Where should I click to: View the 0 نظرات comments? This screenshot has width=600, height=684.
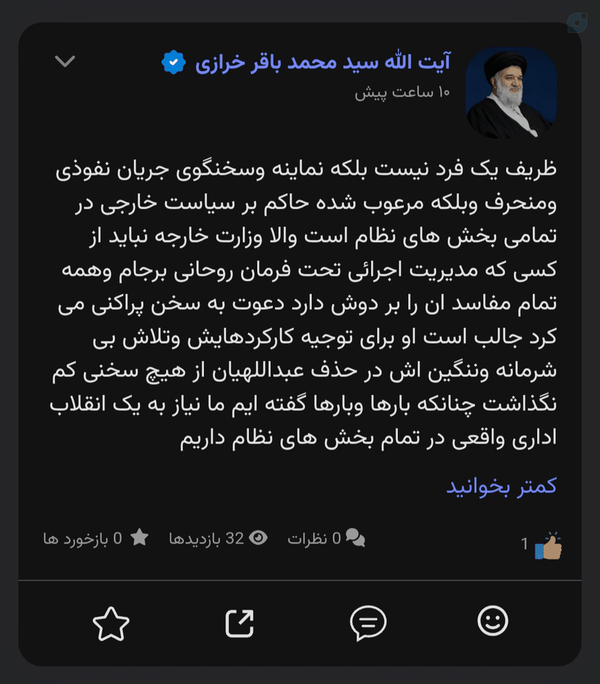[326, 538]
